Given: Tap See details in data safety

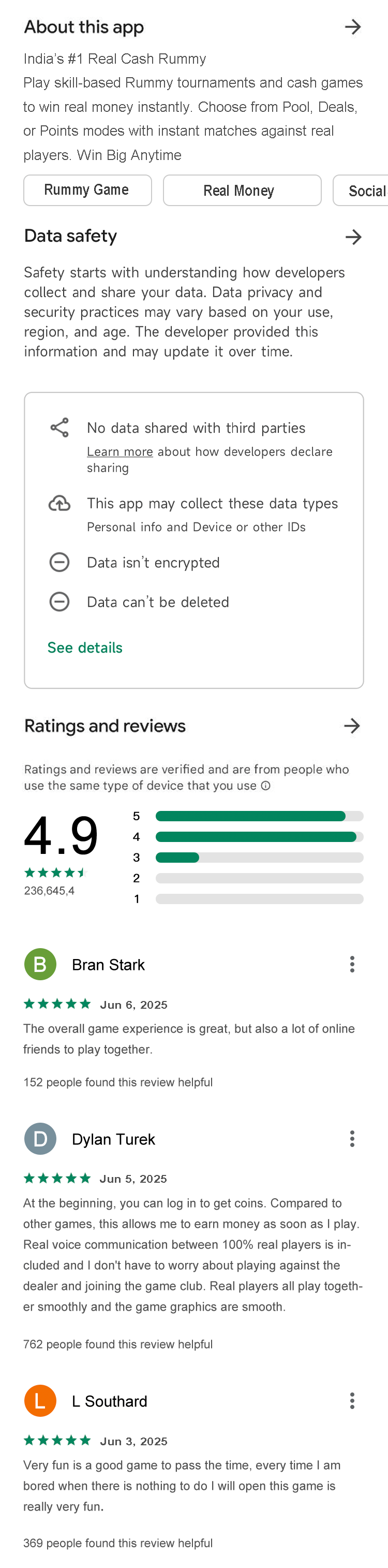Looking at the screenshot, I should (85, 647).
